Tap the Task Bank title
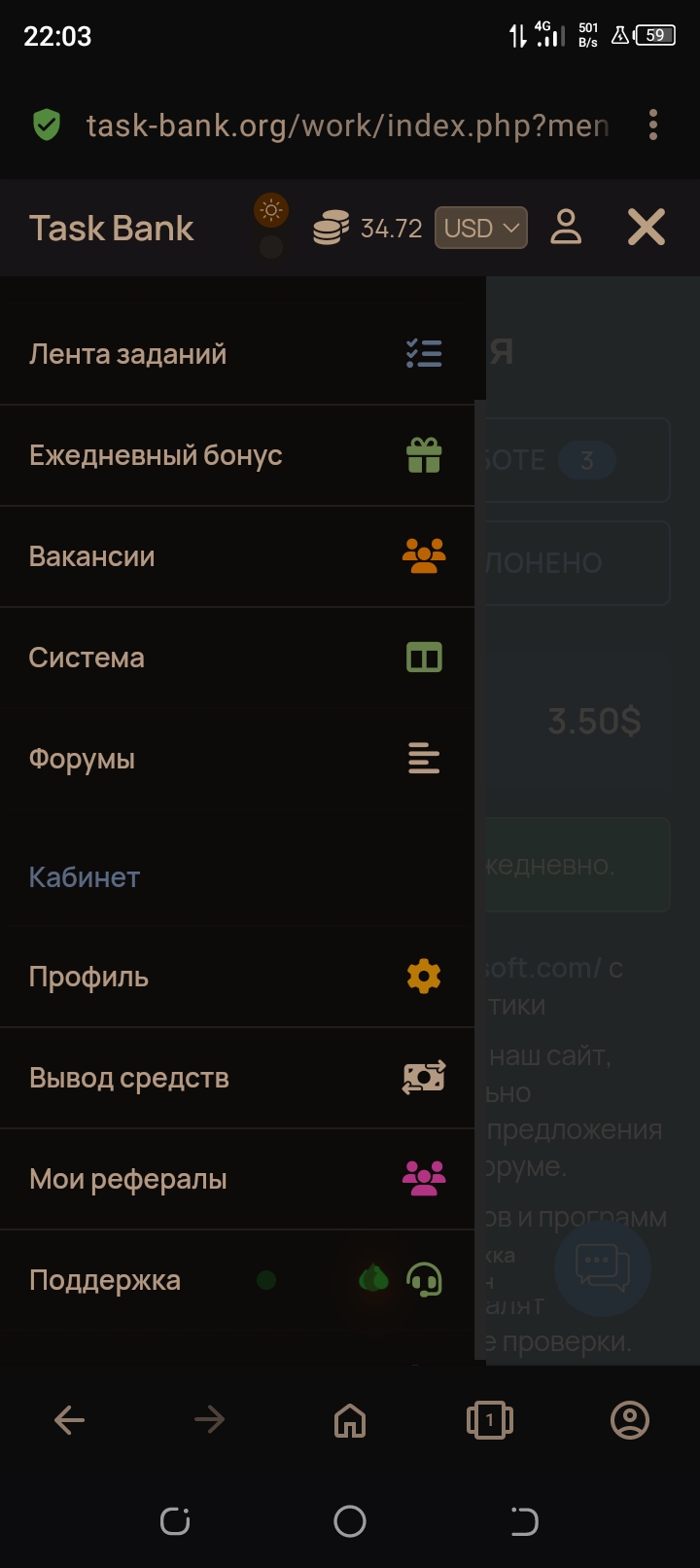The height and width of the screenshot is (1568, 700). [x=112, y=228]
